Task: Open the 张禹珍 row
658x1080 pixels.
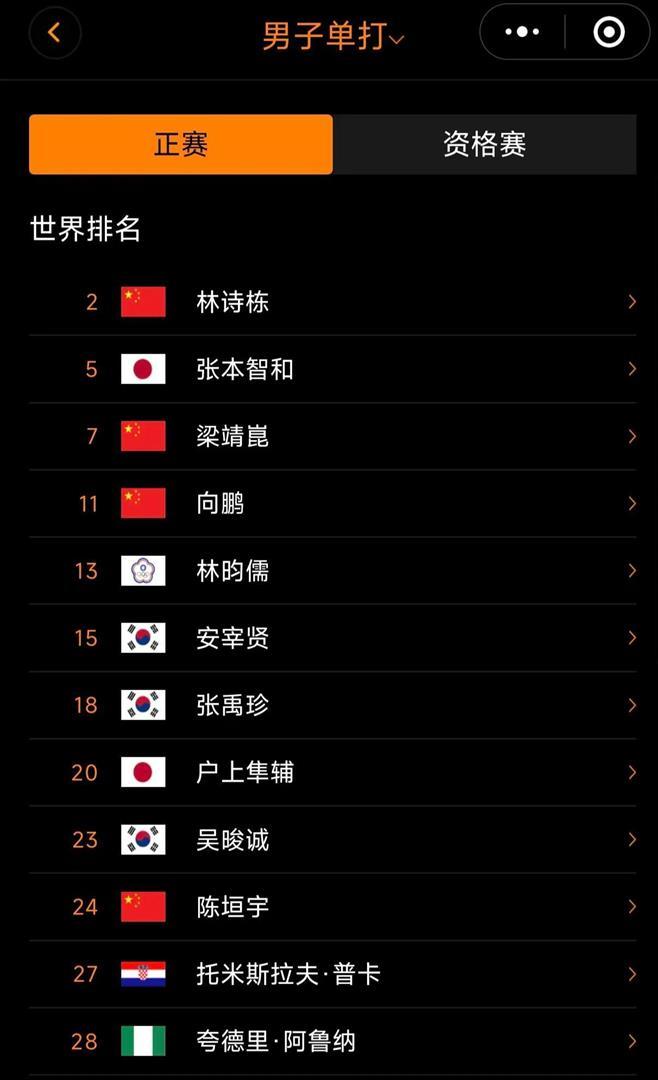Action: point(332,705)
